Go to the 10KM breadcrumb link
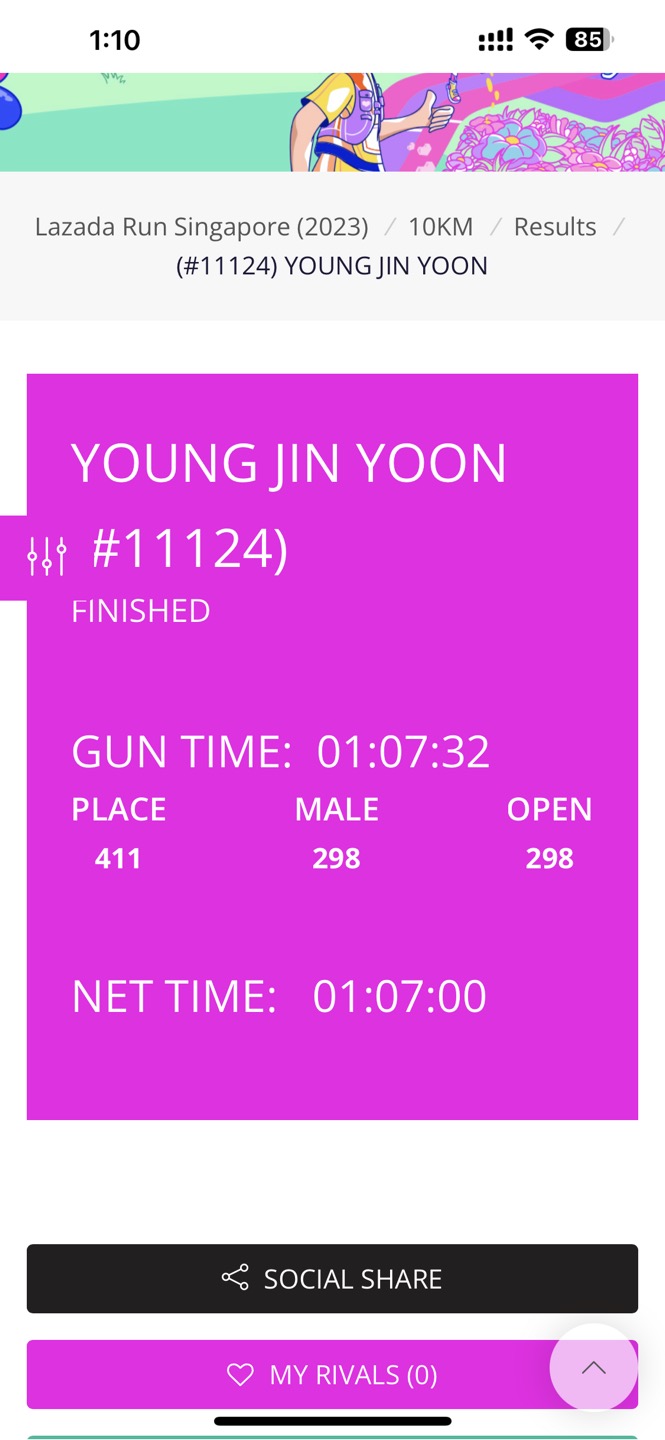665x1440 pixels. tap(440, 227)
